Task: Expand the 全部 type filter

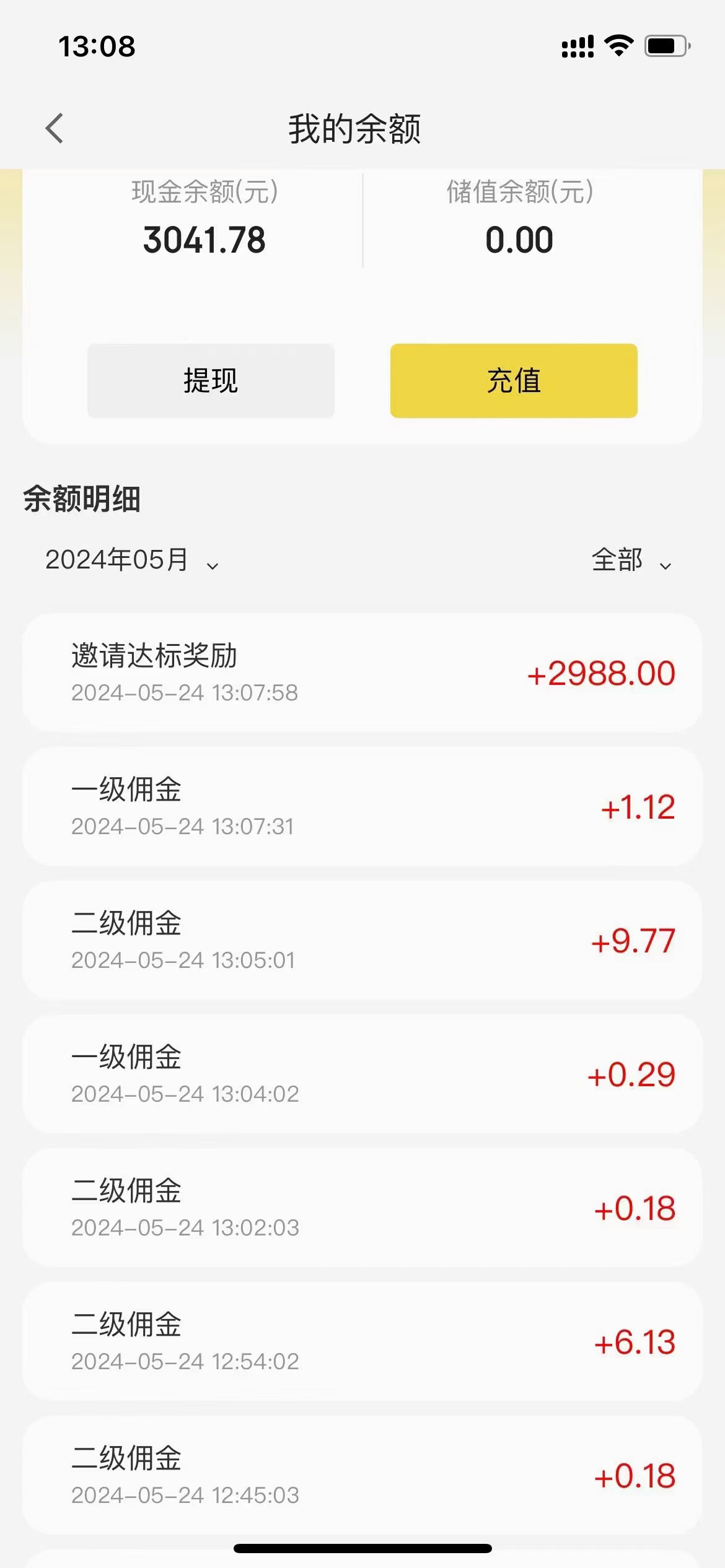Action: 631,560
